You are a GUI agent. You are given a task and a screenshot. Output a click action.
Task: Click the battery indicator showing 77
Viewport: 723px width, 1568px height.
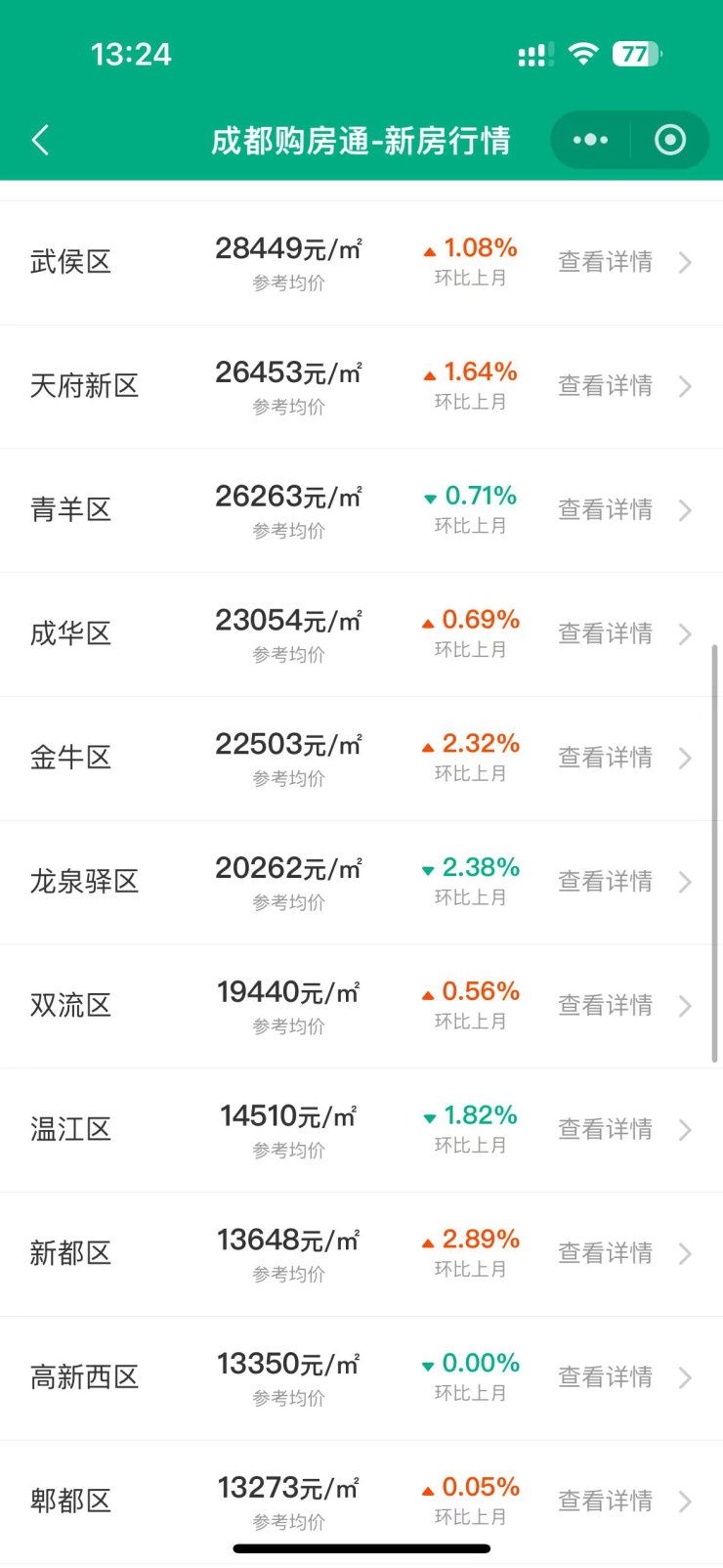point(636,54)
